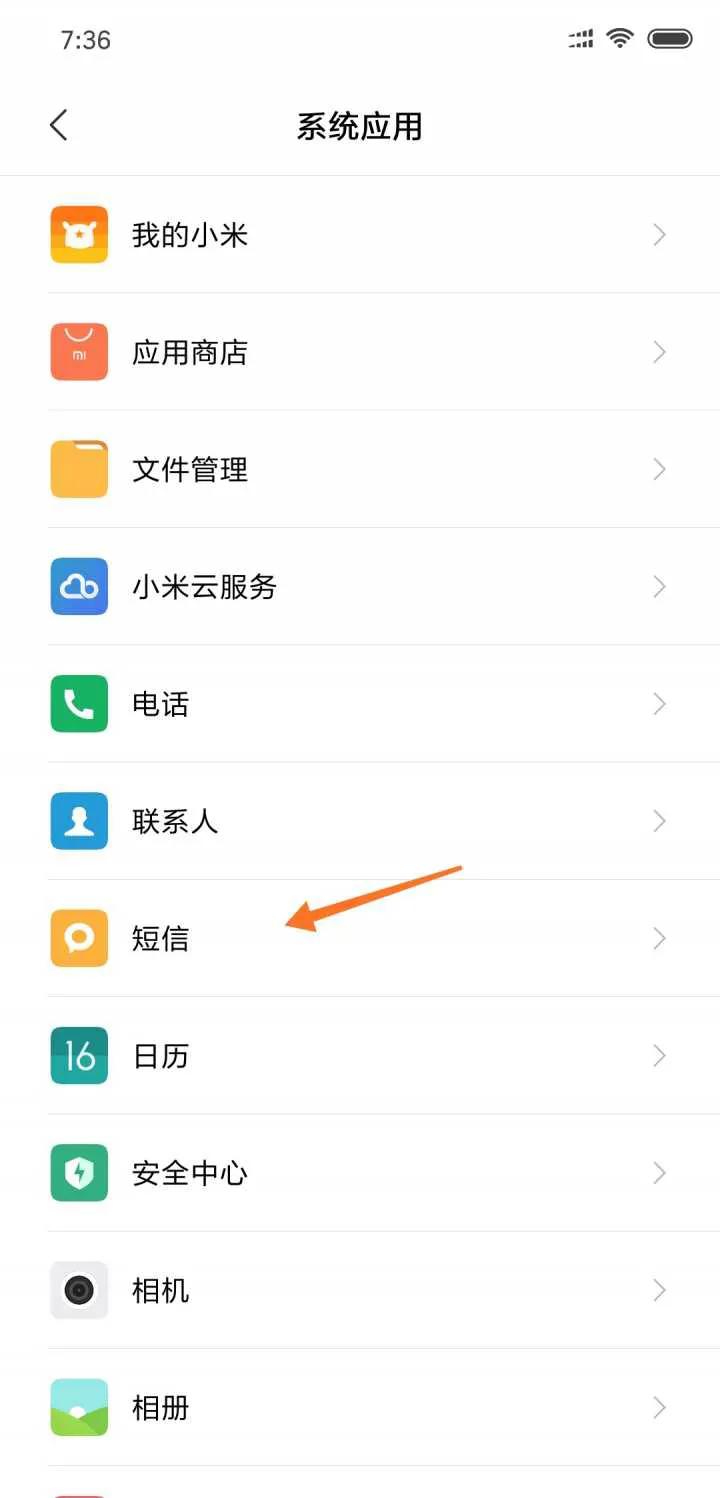
Task: Select the 相机 camera icon
Action: click(x=78, y=1289)
